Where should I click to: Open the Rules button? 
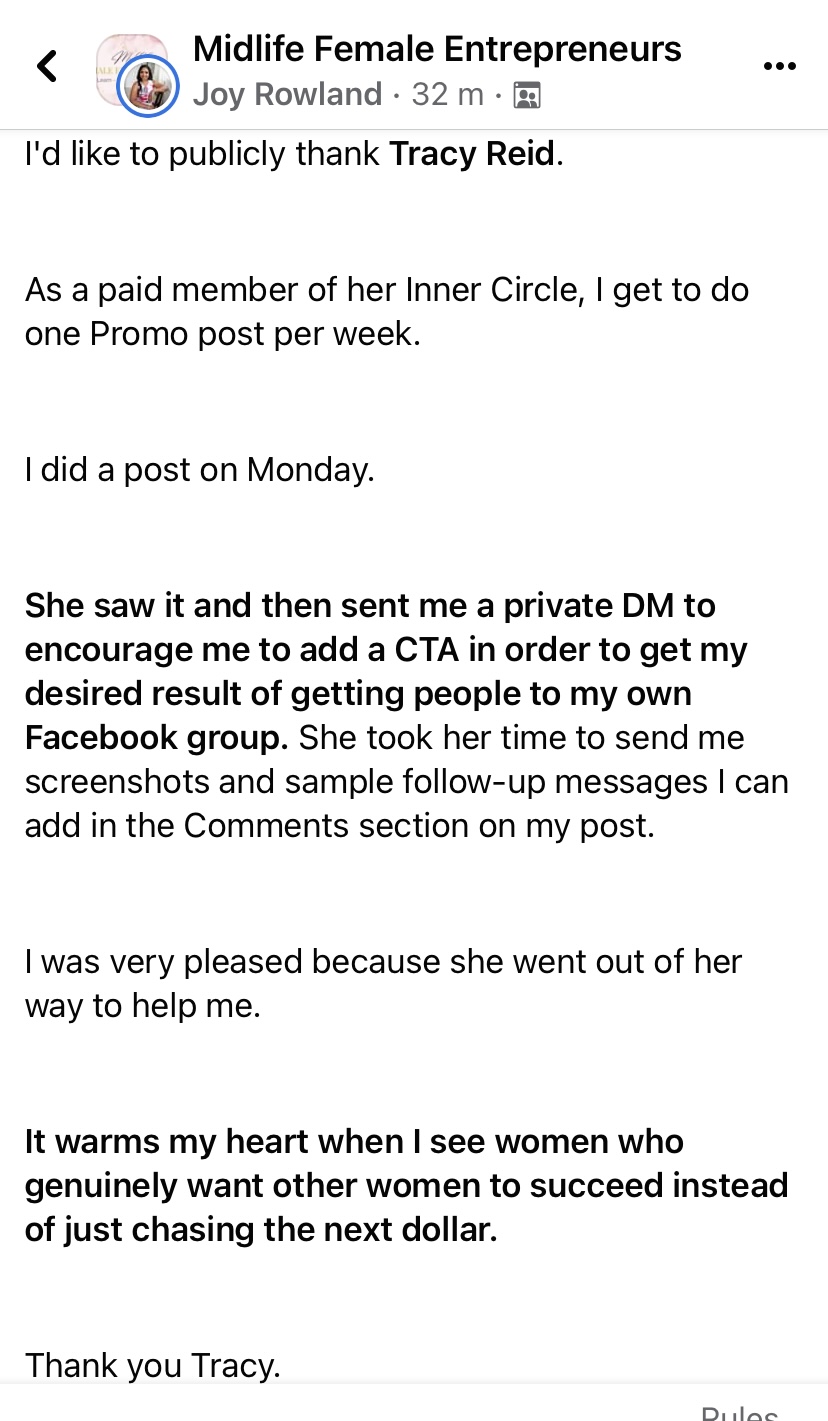739,1411
